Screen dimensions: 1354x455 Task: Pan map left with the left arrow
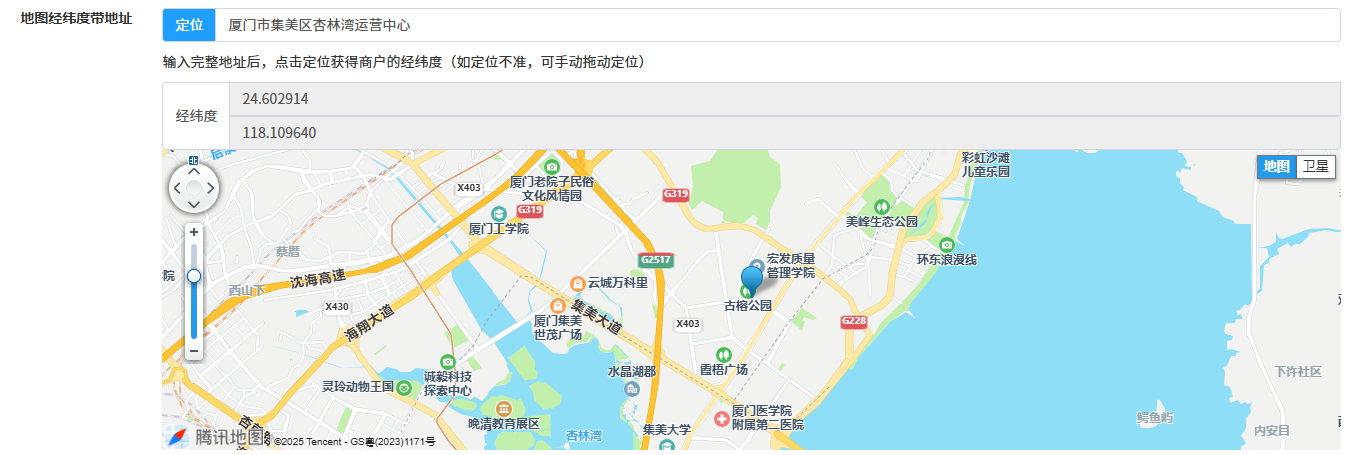click(177, 188)
